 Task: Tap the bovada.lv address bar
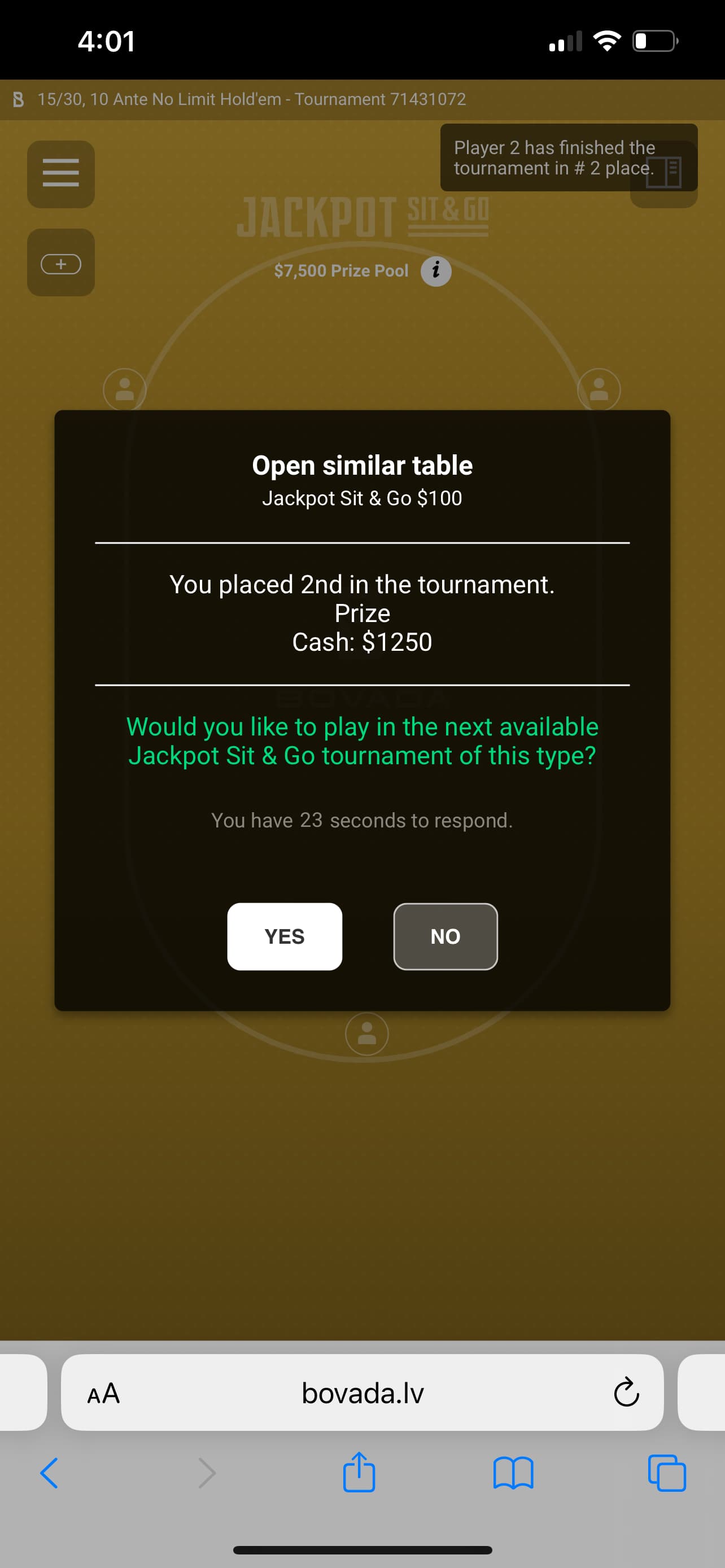[x=363, y=1393]
